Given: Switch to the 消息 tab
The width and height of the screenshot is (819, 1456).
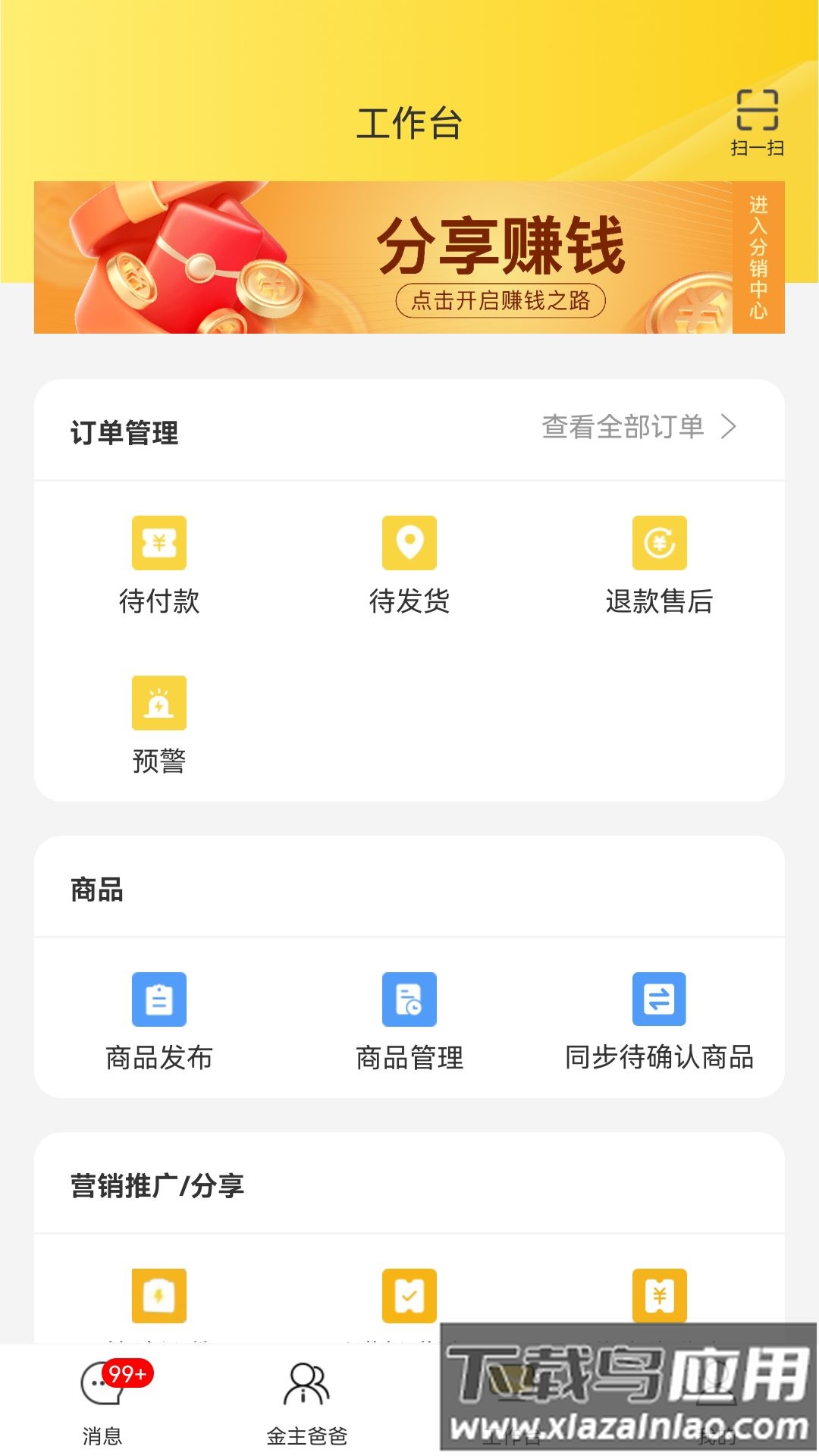Looking at the screenshot, I should coord(102,1401).
